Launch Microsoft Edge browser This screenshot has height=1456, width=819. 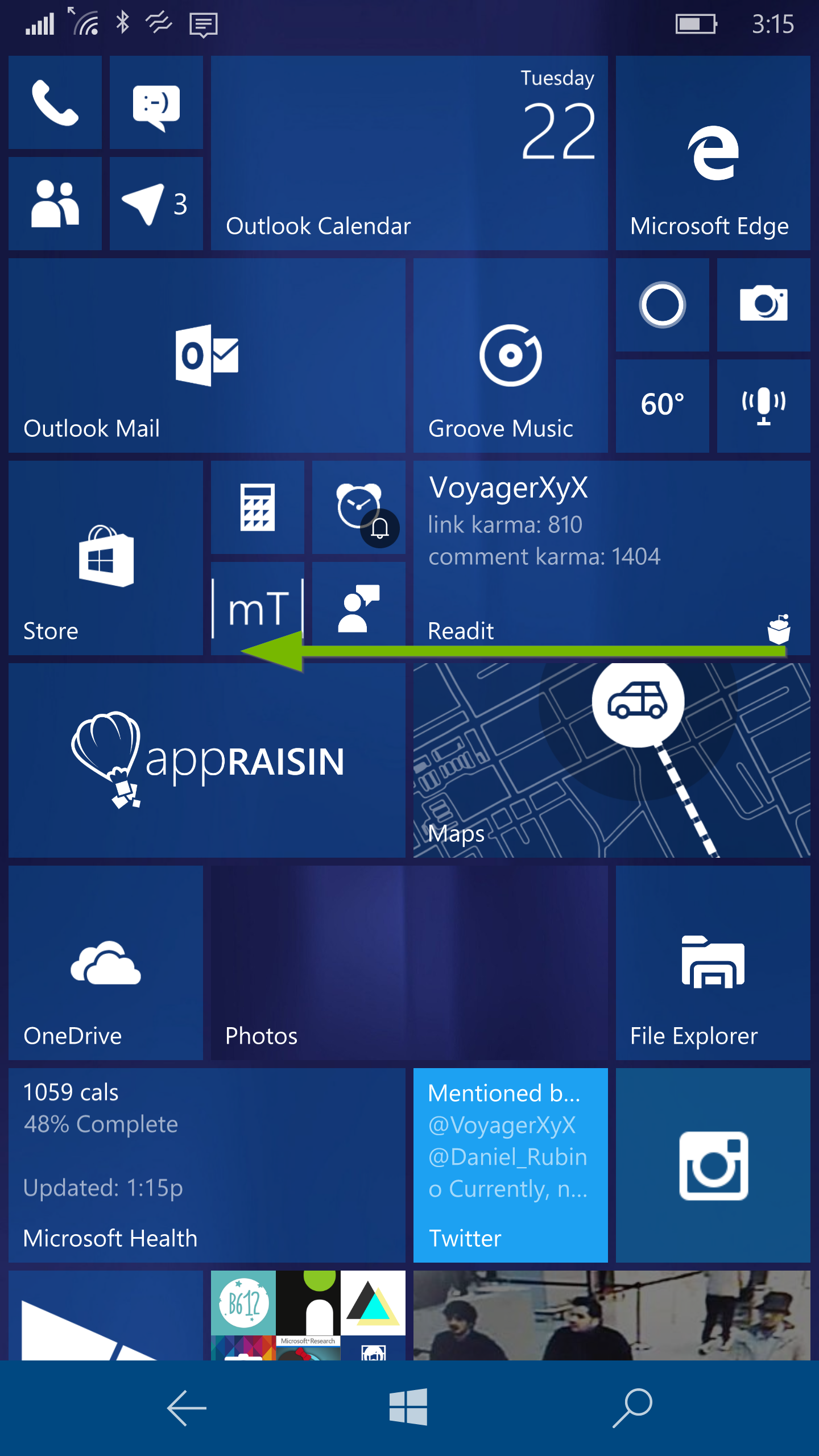[x=713, y=152]
